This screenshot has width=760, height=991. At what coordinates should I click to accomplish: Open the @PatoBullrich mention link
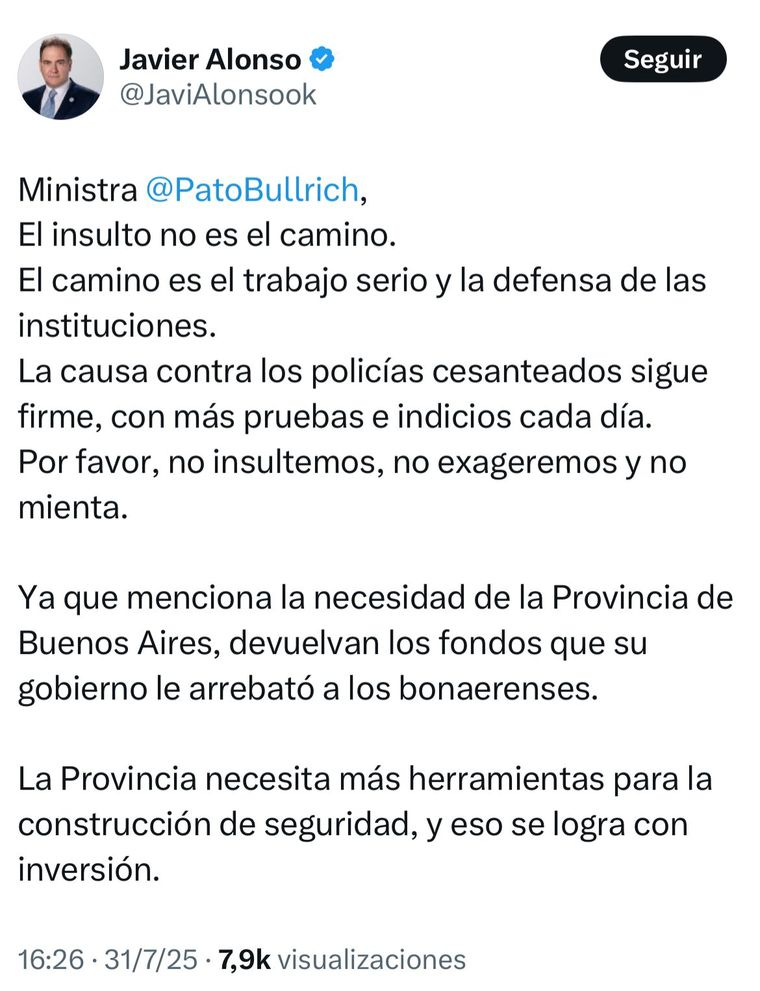coord(250,188)
